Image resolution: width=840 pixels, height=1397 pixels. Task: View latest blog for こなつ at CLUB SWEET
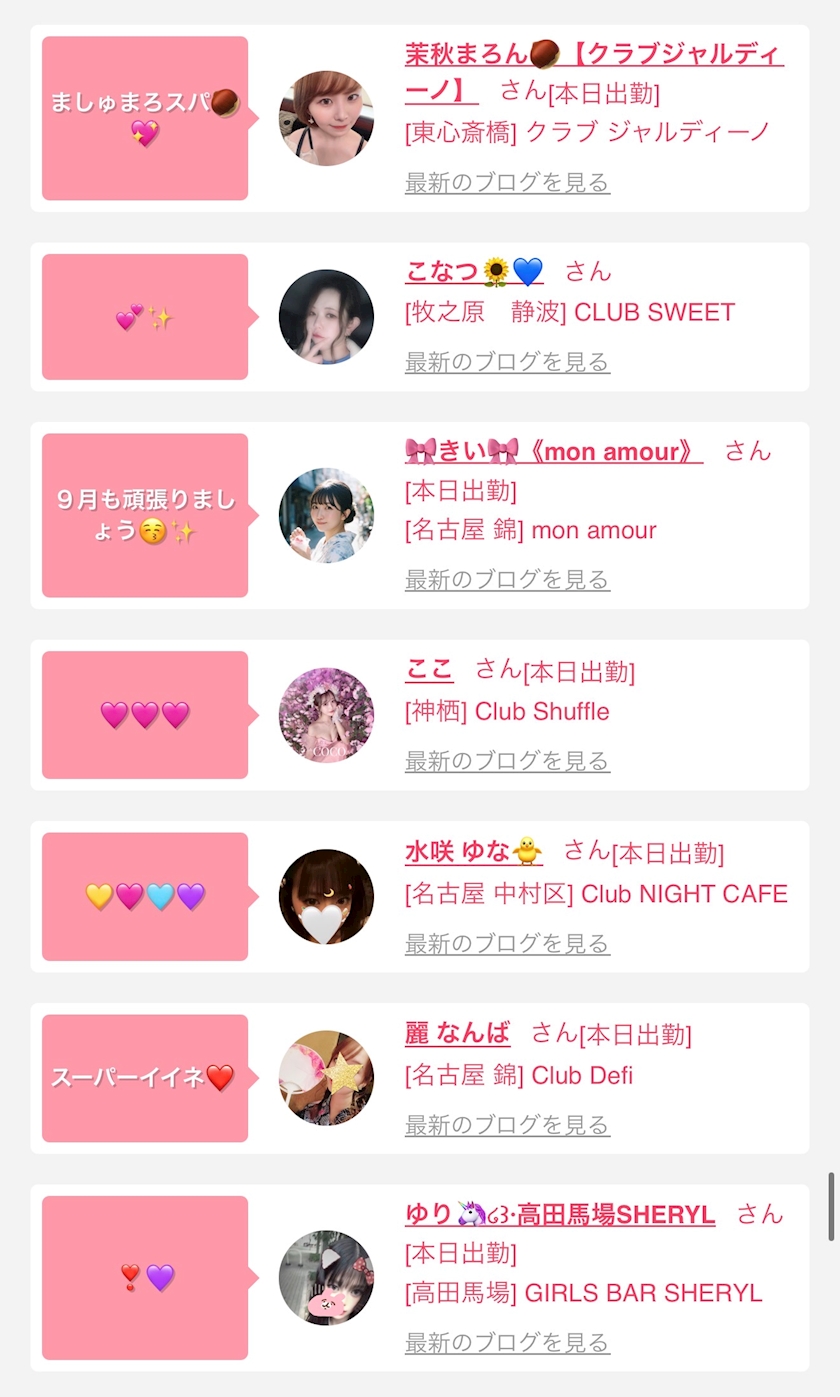507,361
